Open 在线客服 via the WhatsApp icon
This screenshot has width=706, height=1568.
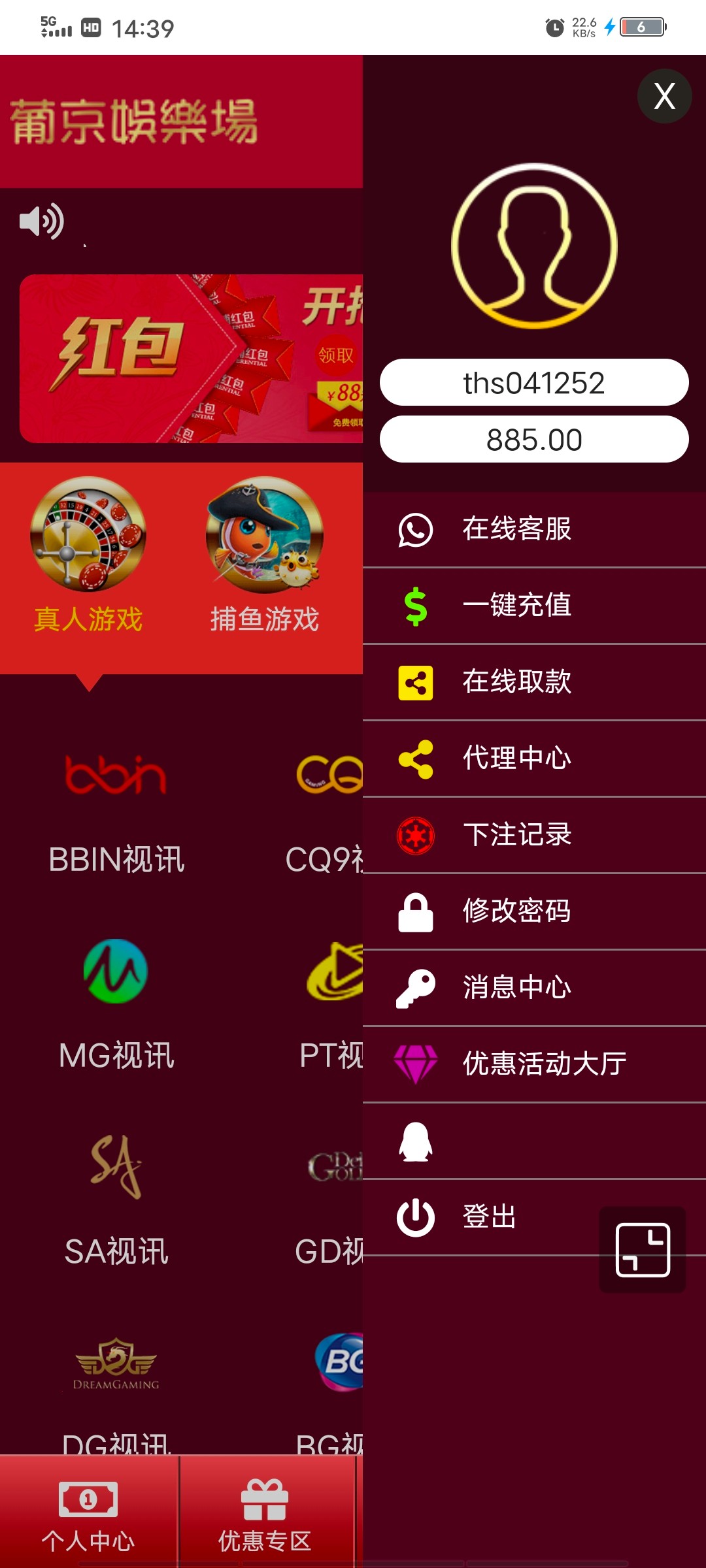pyautogui.click(x=416, y=529)
